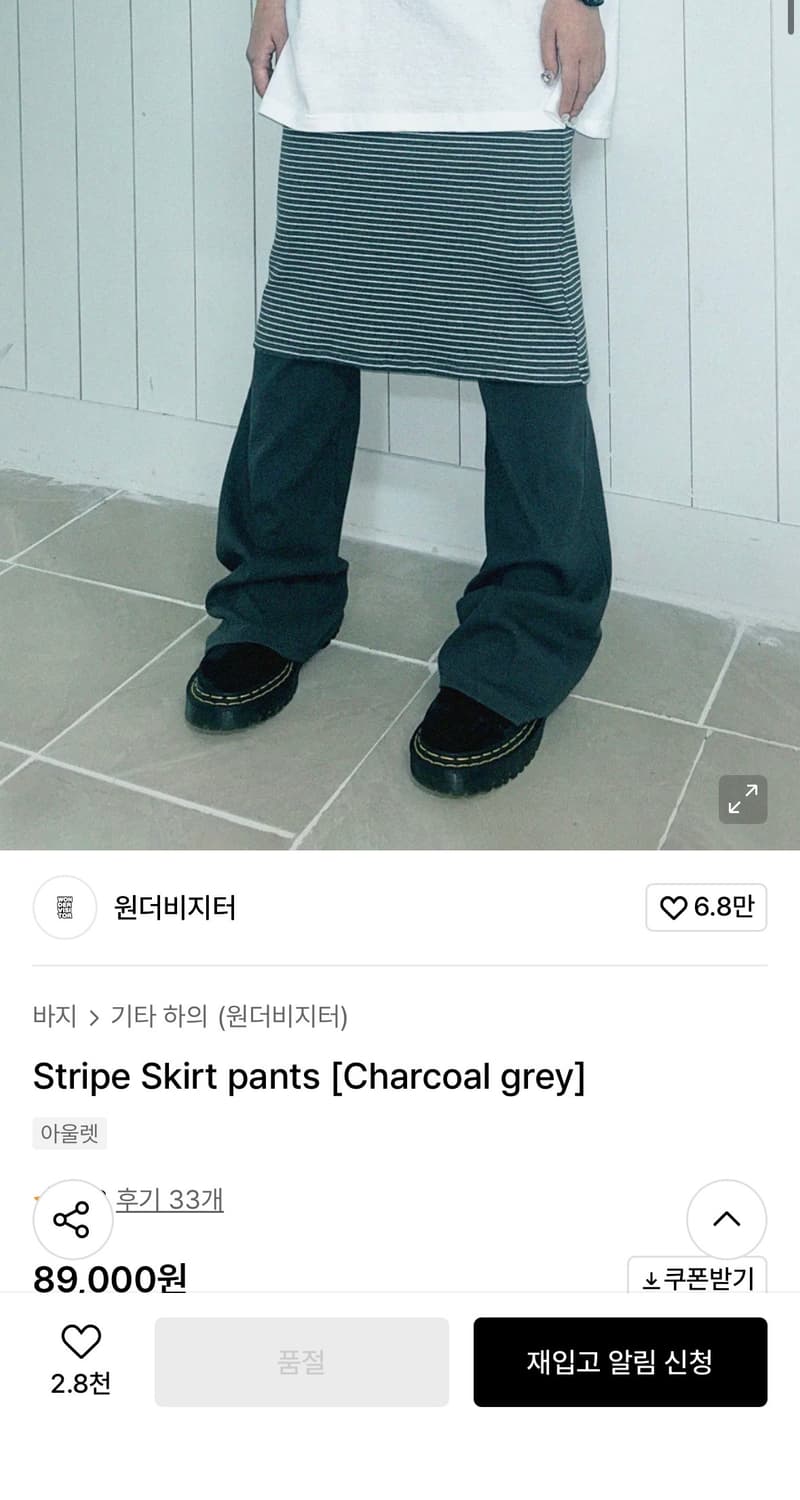Select the 아울렛 outlet badge

71,1133
